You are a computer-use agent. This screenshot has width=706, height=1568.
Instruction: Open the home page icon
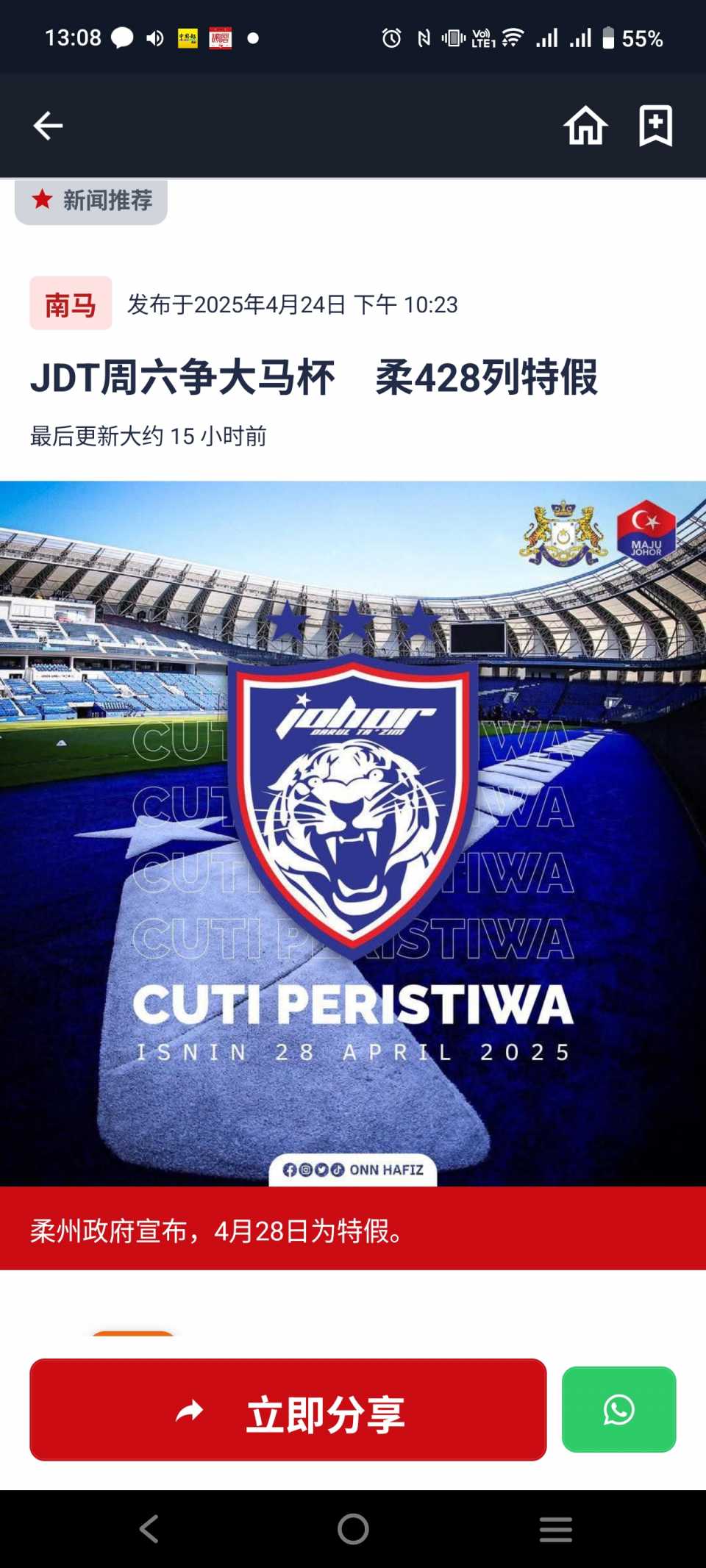585,126
